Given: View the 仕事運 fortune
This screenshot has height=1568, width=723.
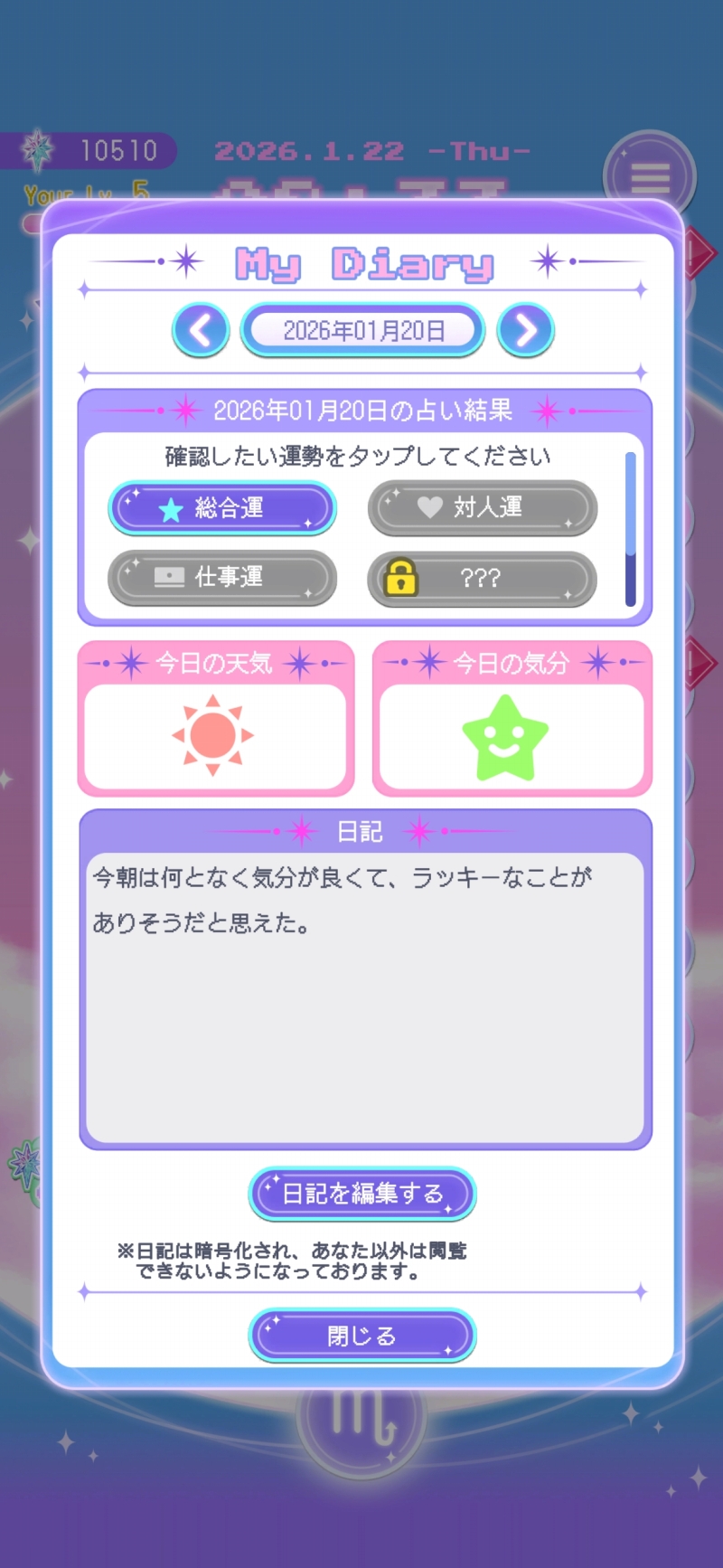Looking at the screenshot, I should [x=222, y=578].
